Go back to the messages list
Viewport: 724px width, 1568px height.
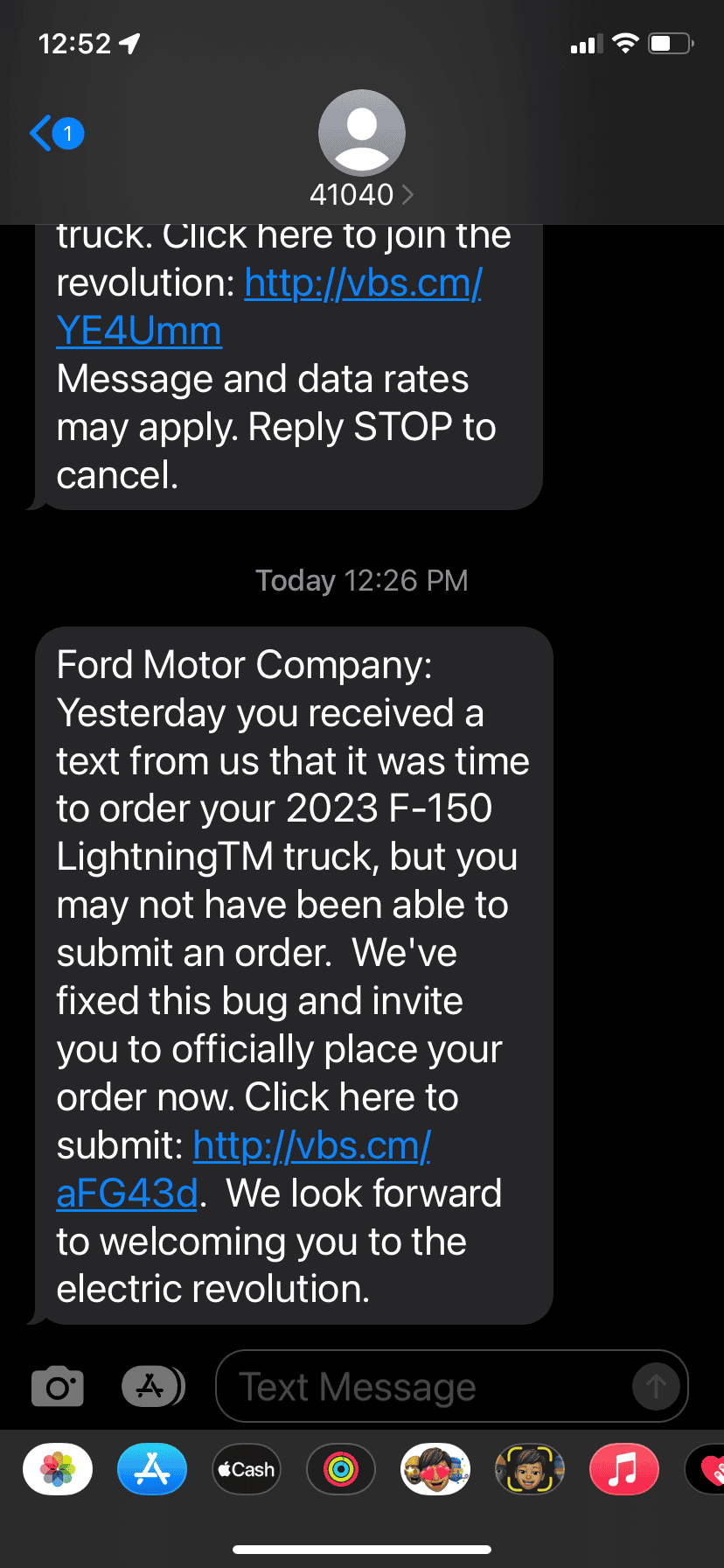click(54, 134)
